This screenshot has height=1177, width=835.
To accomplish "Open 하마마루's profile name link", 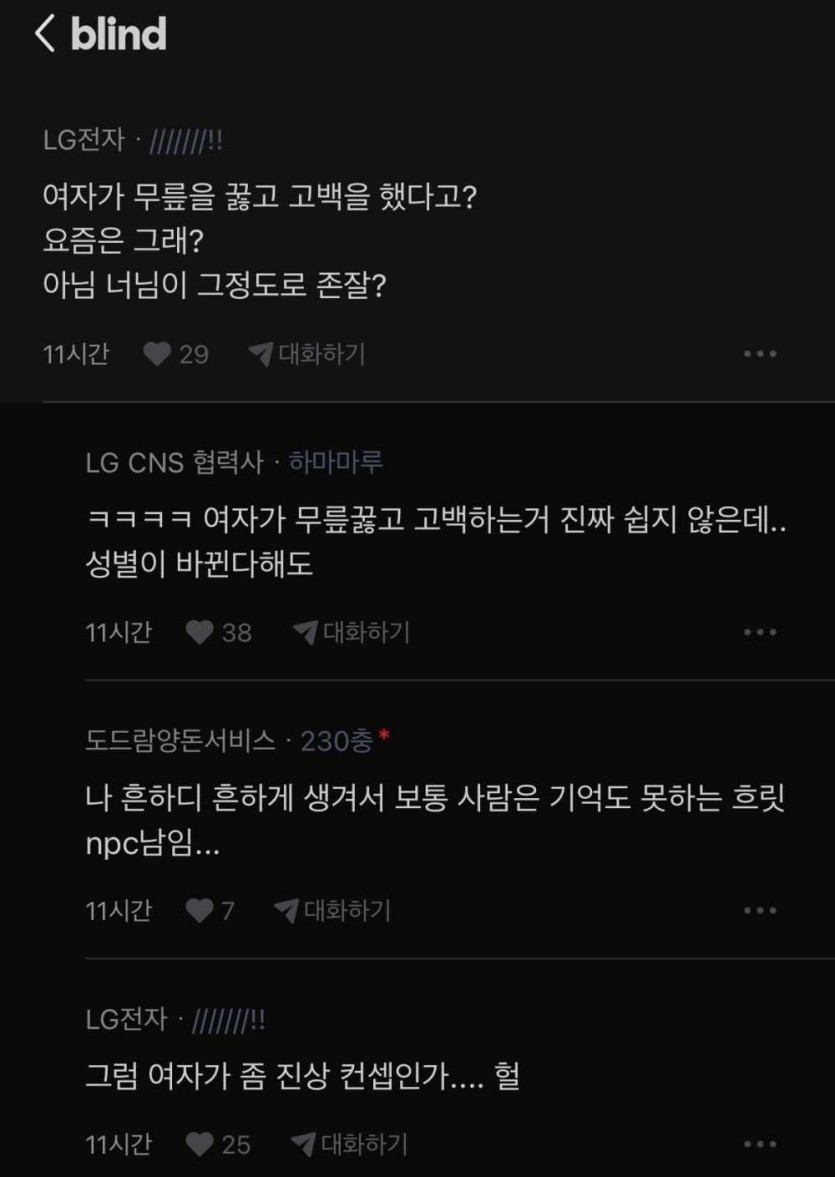I will point(336,462).
